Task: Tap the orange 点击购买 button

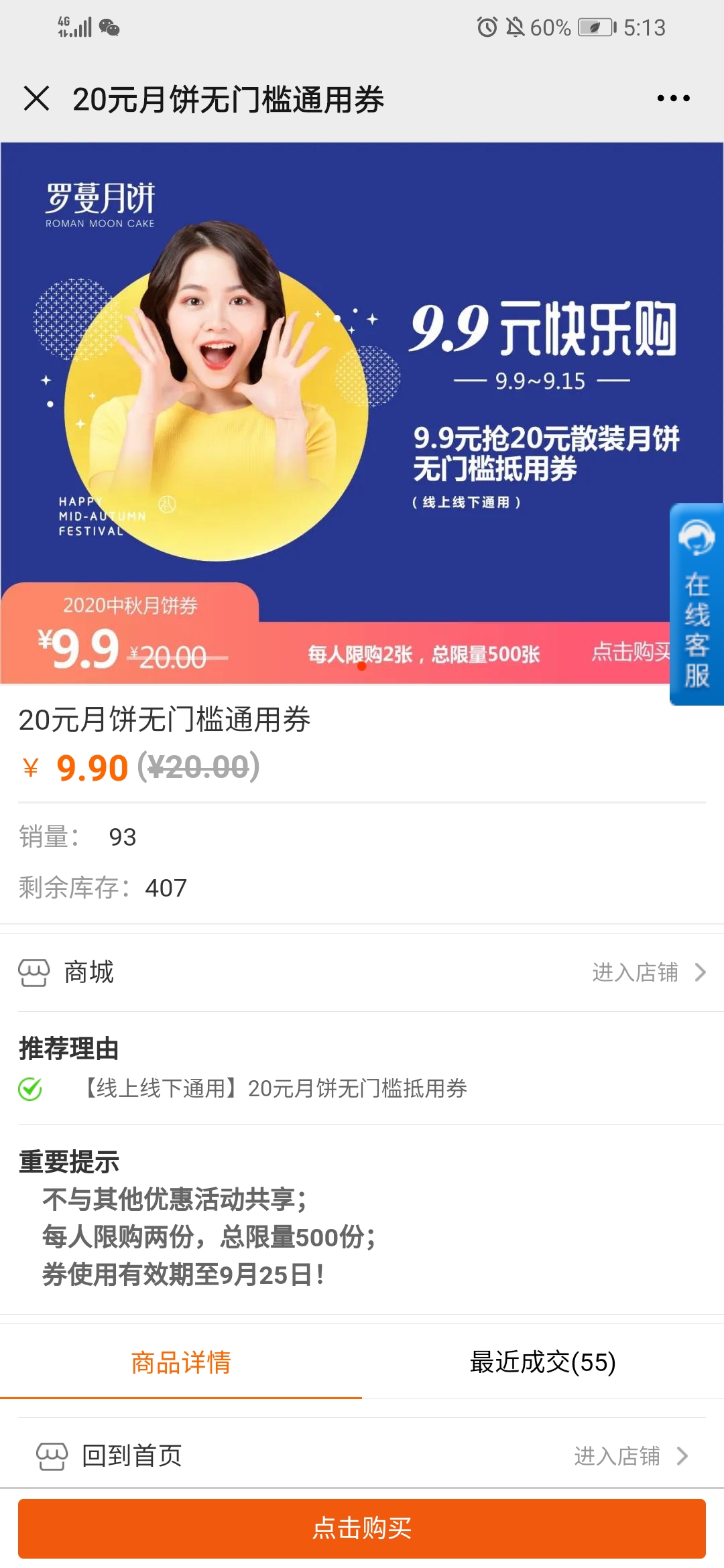Action: click(362, 1528)
